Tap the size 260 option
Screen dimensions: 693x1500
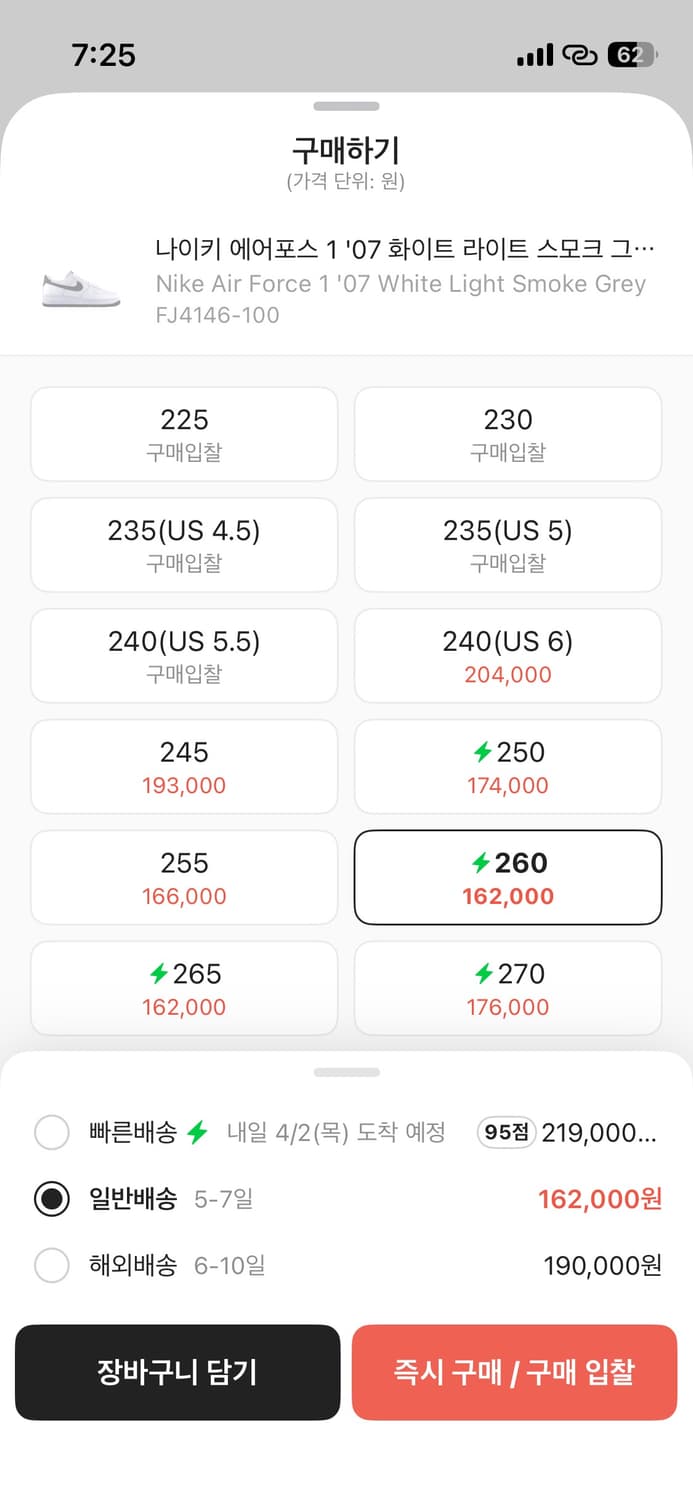coord(508,878)
